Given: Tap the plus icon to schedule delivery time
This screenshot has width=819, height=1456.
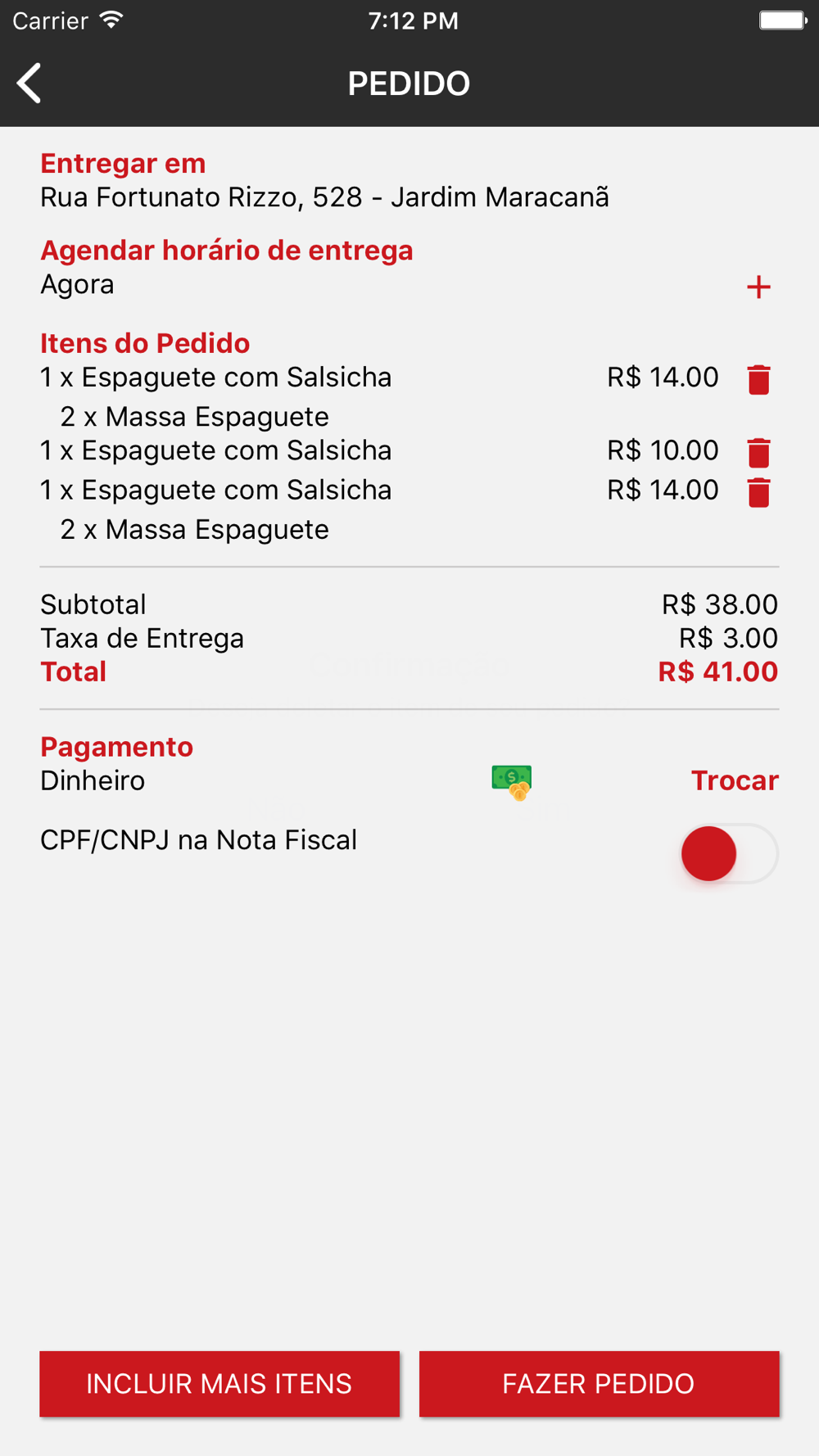Looking at the screenshot, I should pos(758,287).
